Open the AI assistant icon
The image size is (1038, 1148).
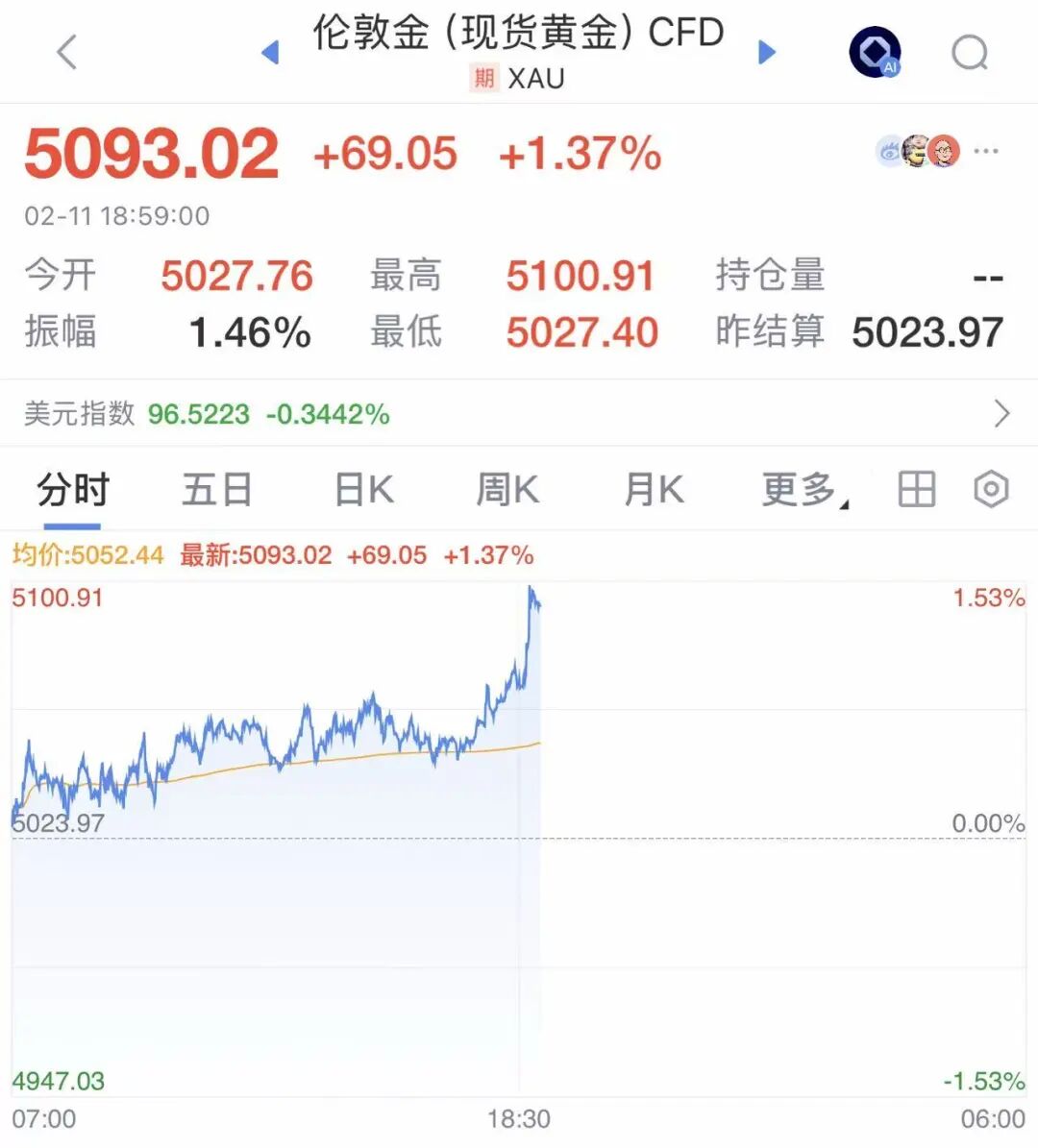point(875,52)
